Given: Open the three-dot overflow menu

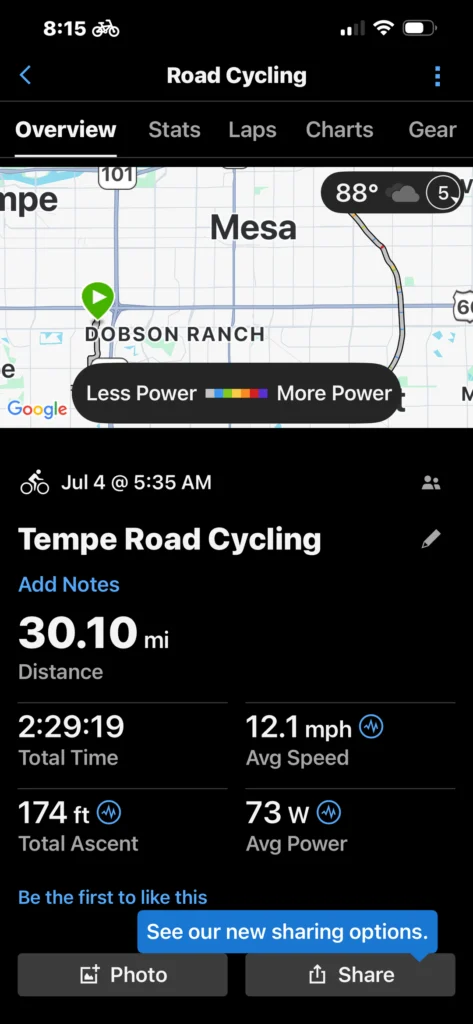Looking at the screenshot, I should point(438,76).
